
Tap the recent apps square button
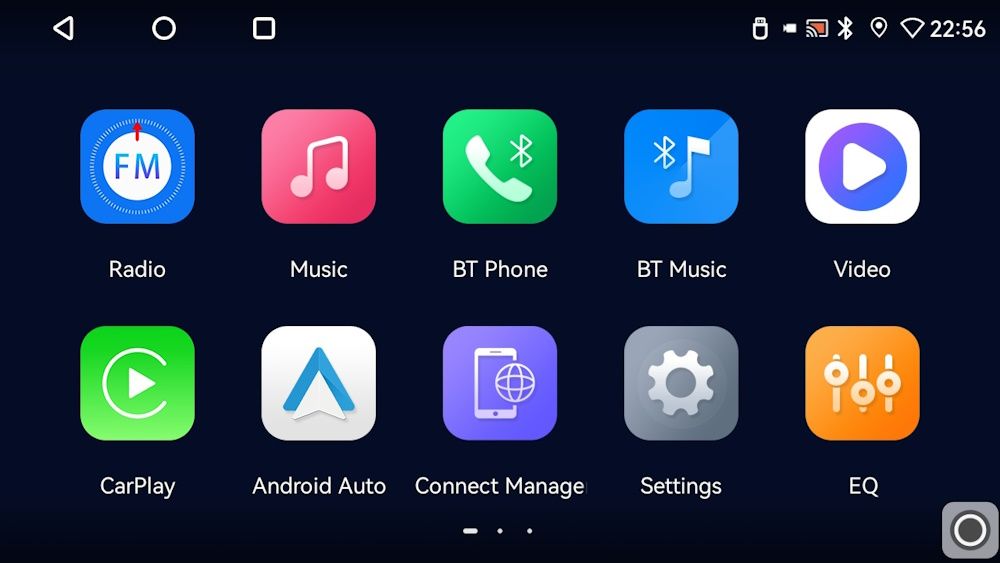[x=264, y=28]
